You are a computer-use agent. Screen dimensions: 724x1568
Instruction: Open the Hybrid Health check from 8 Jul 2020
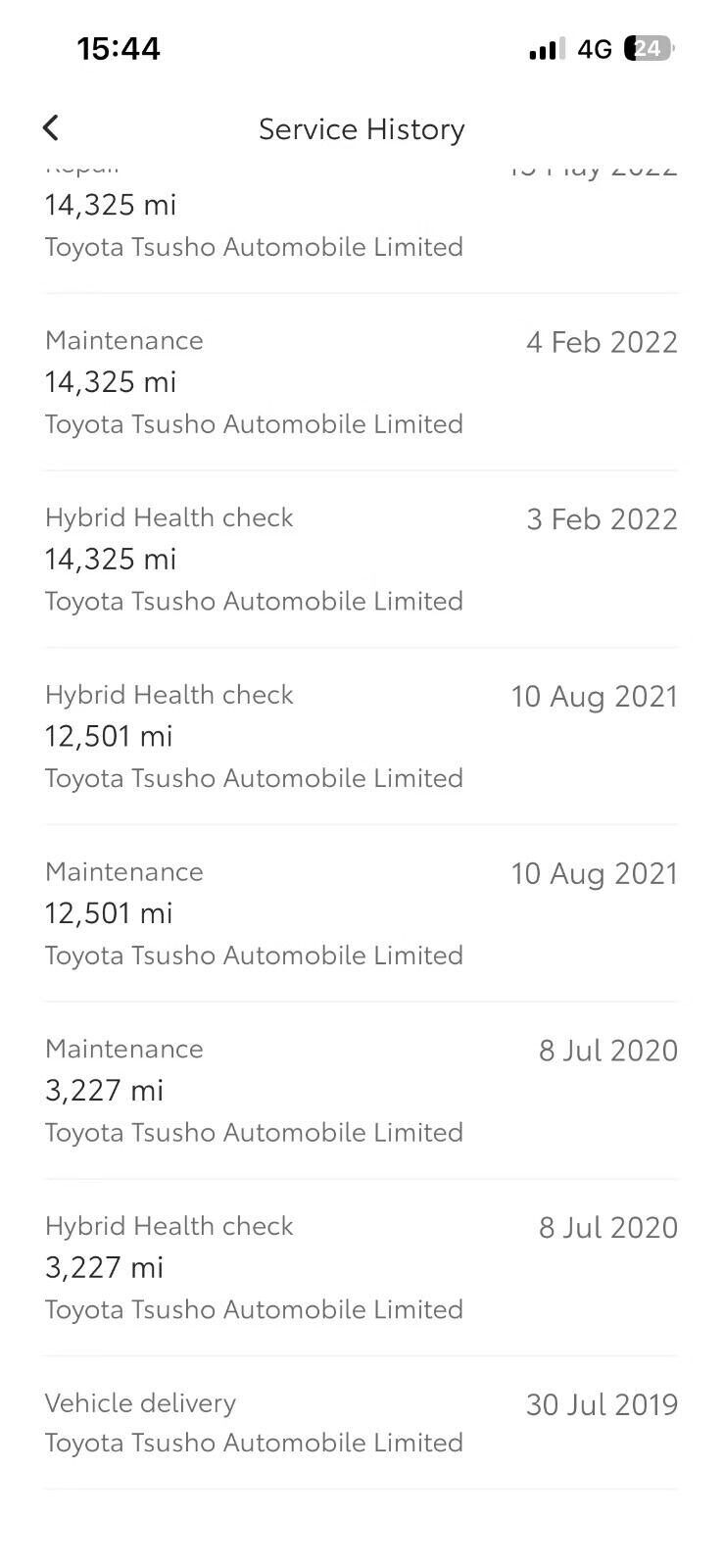coord(362,1267)
